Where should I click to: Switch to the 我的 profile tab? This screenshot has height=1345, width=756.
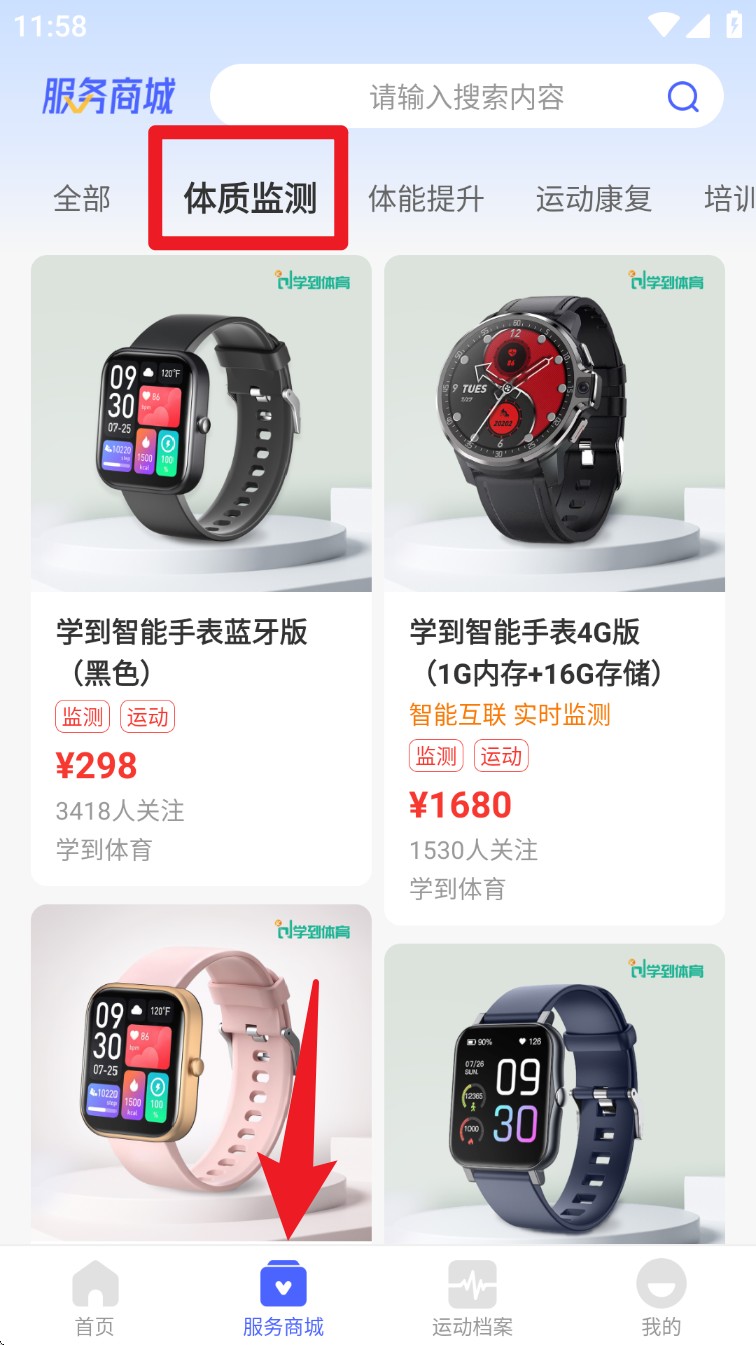point(661,1298)
